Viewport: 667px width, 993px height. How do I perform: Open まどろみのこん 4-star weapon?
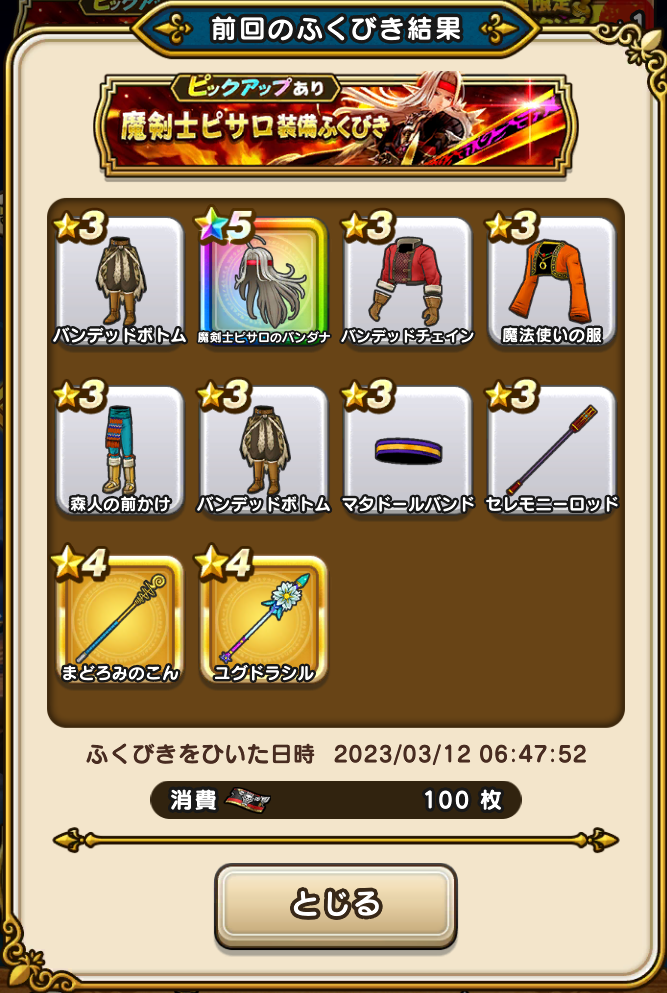point(119,621)
